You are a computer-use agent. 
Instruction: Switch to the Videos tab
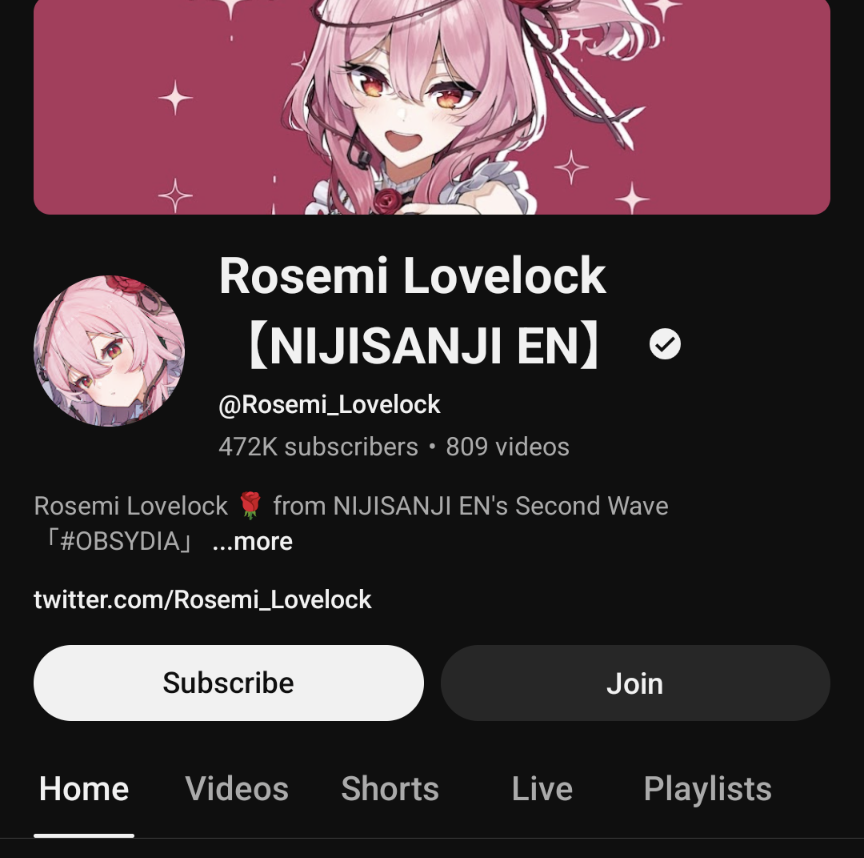pyautogui.click(x=237, y=789)
